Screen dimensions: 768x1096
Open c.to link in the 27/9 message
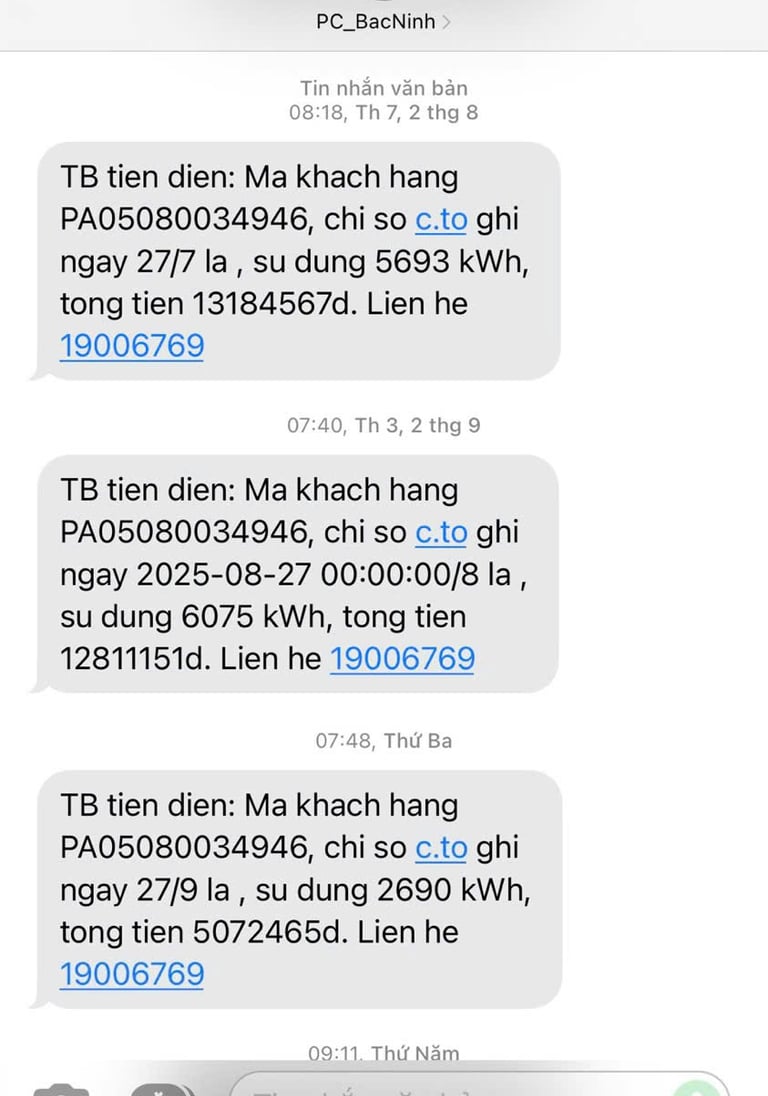(441, 848)
